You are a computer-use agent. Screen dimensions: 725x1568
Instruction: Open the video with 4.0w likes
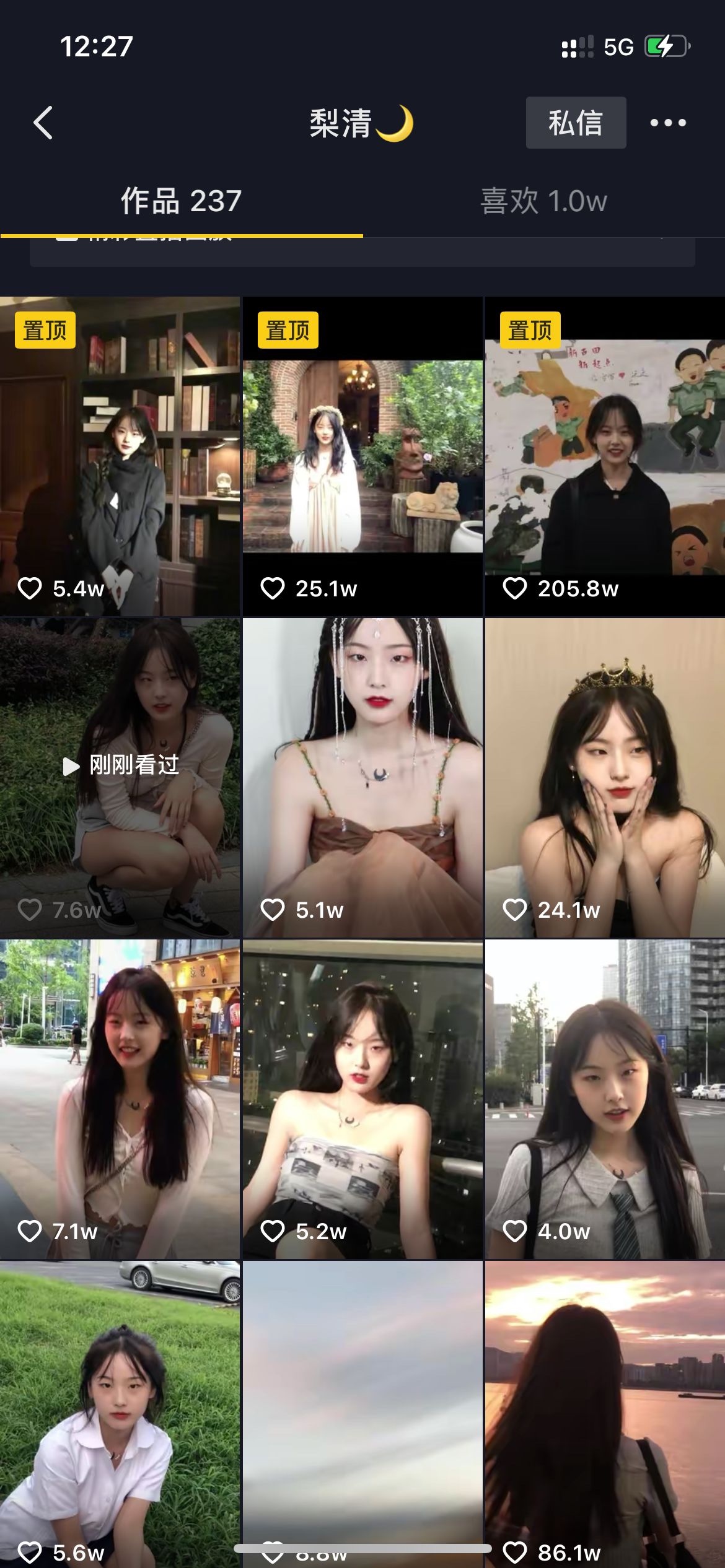pyautogui.click(x=605, y=1099)
